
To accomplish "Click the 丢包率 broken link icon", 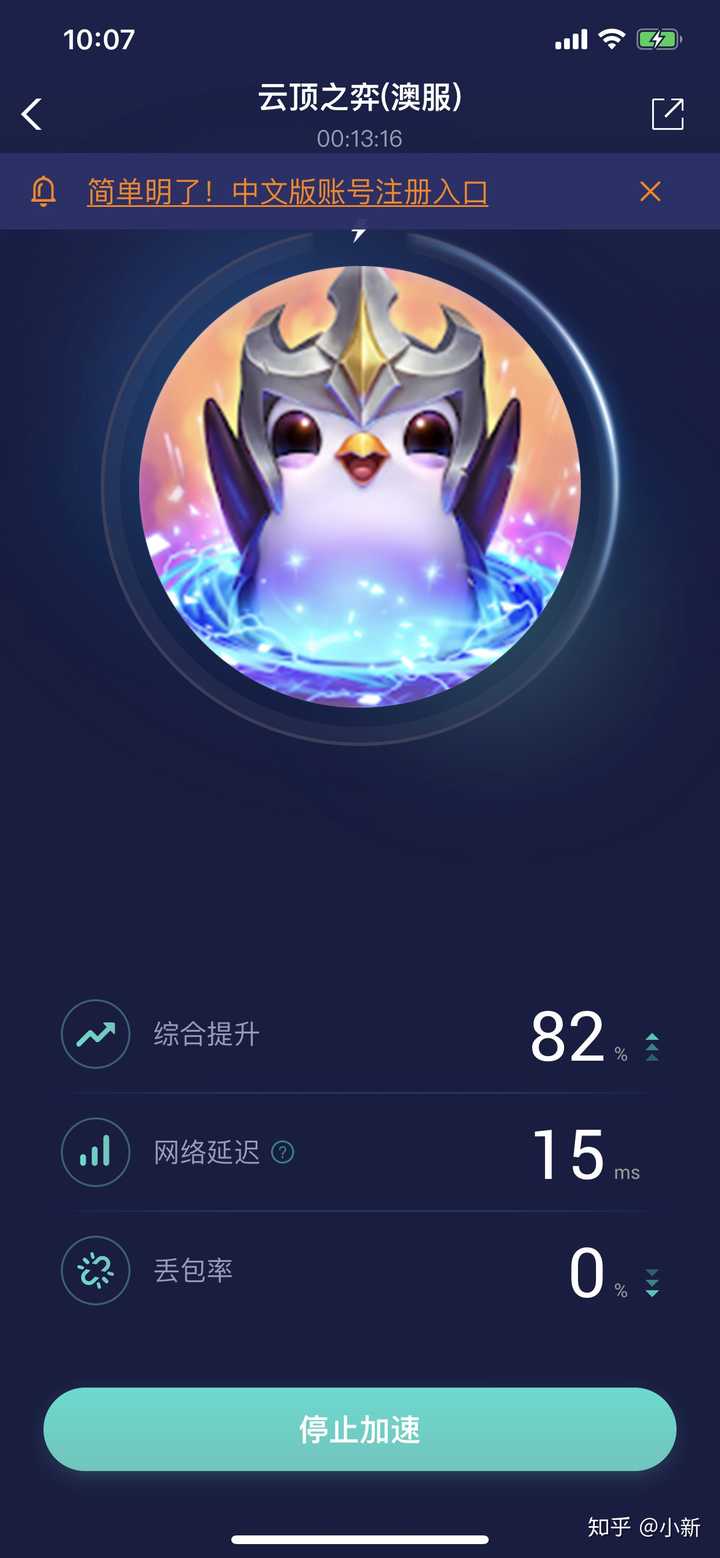I will (96, 1271).
